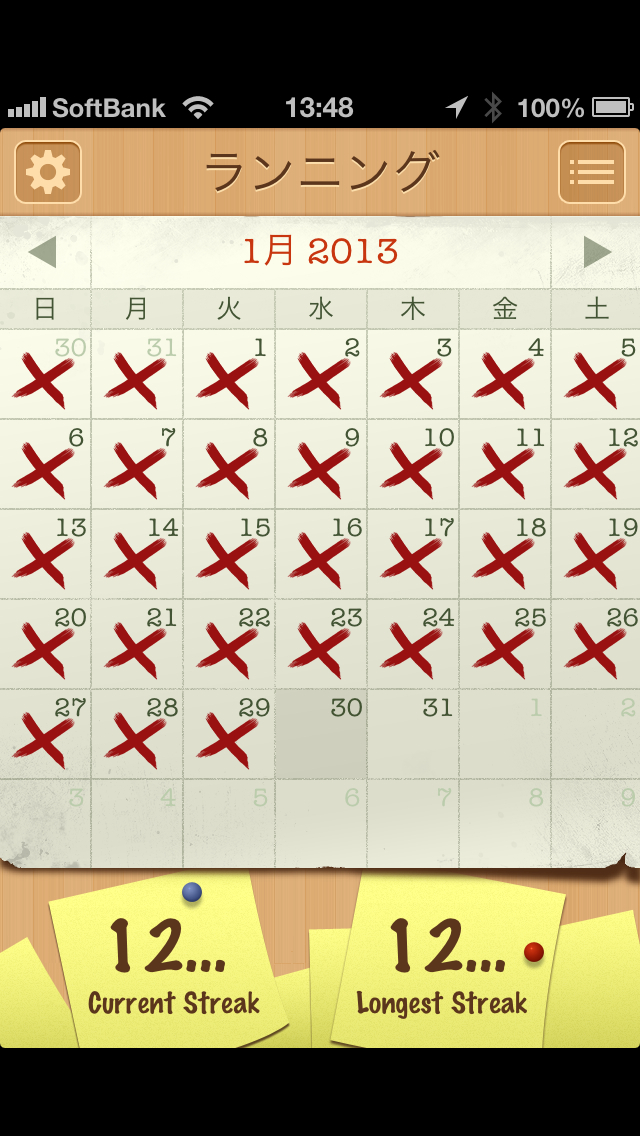
Task: Open the habit list menu
Action: pyautogui.click(x=591, y=172)
